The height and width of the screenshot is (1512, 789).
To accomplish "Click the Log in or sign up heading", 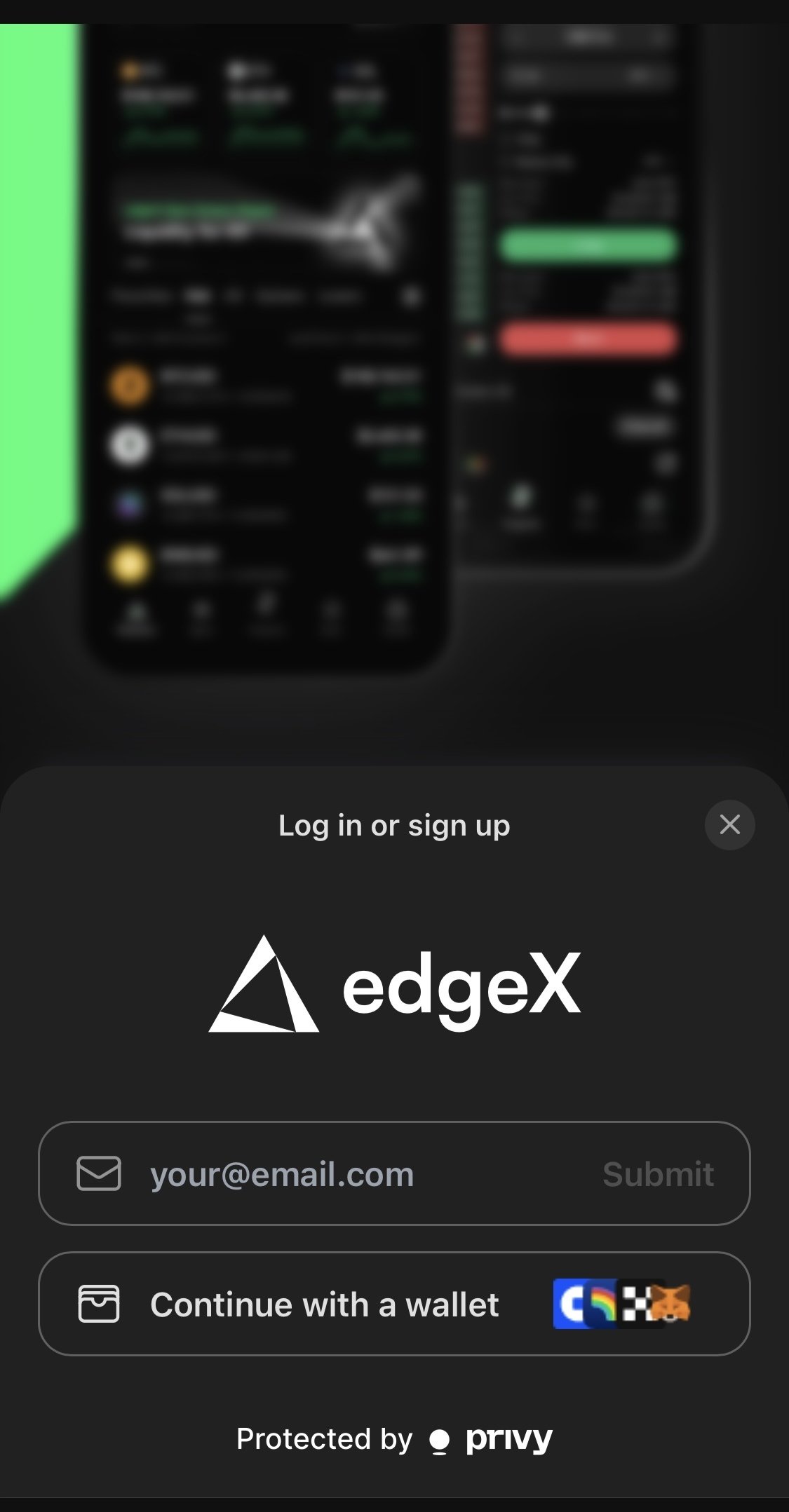I will [x=394, y=825].
